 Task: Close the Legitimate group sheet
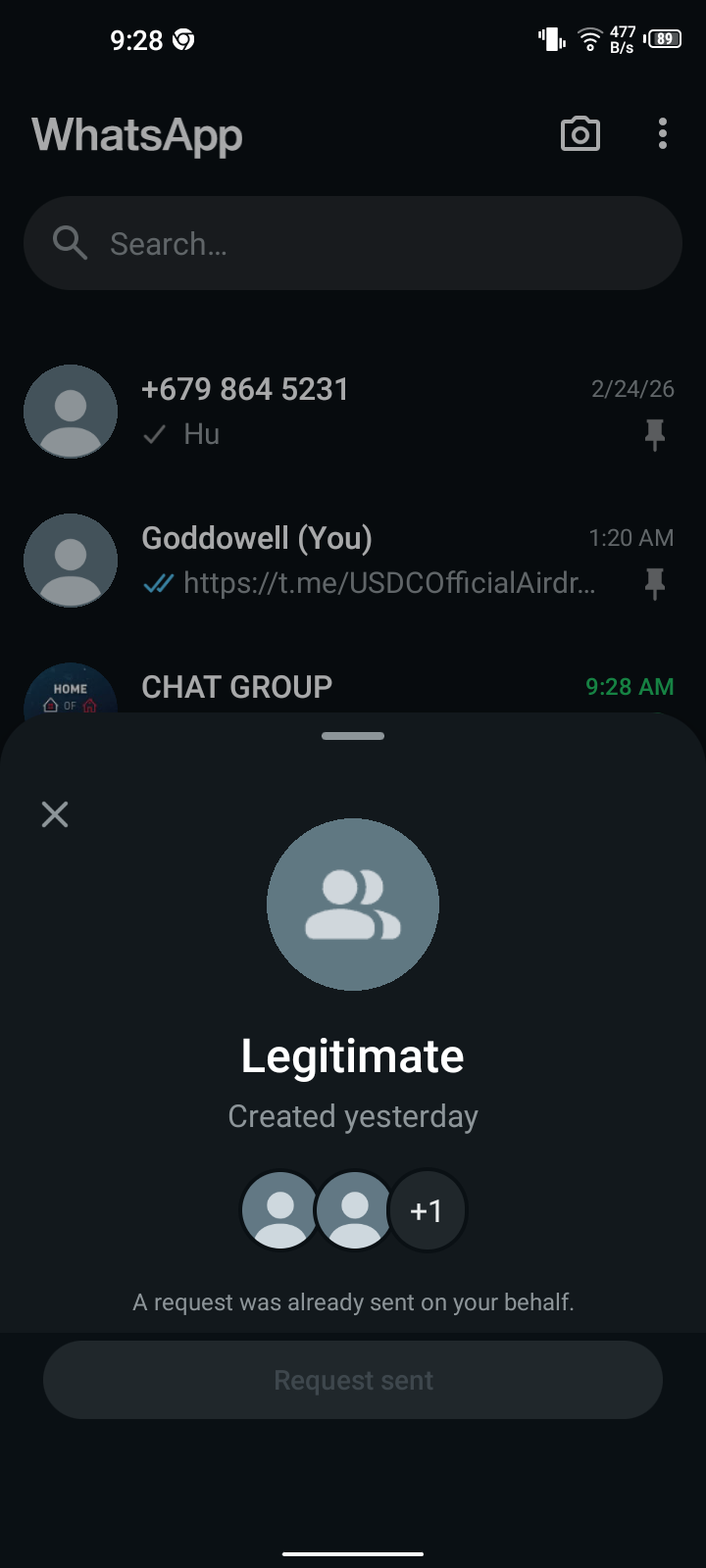click(x=55, y=814)
